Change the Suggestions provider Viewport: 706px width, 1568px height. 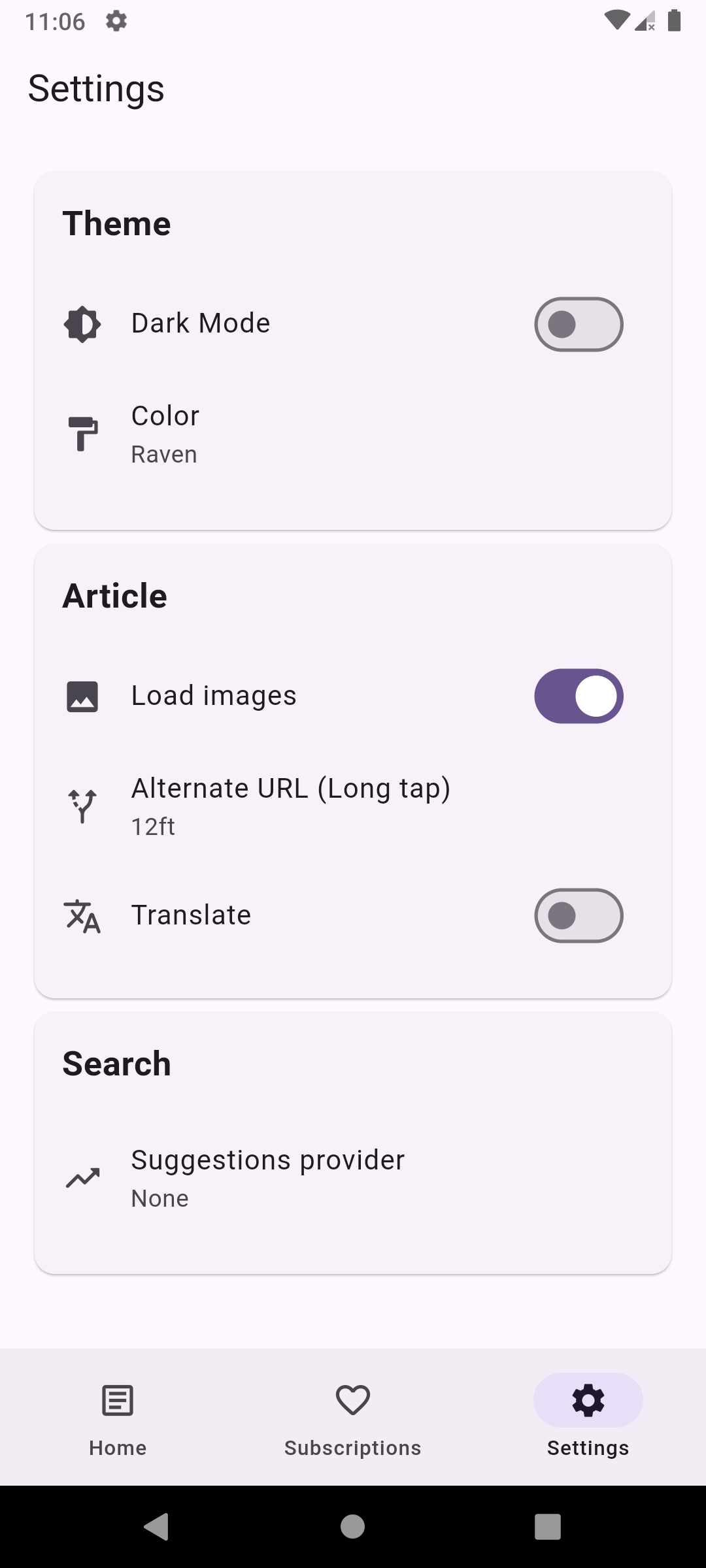(353, 1178)
